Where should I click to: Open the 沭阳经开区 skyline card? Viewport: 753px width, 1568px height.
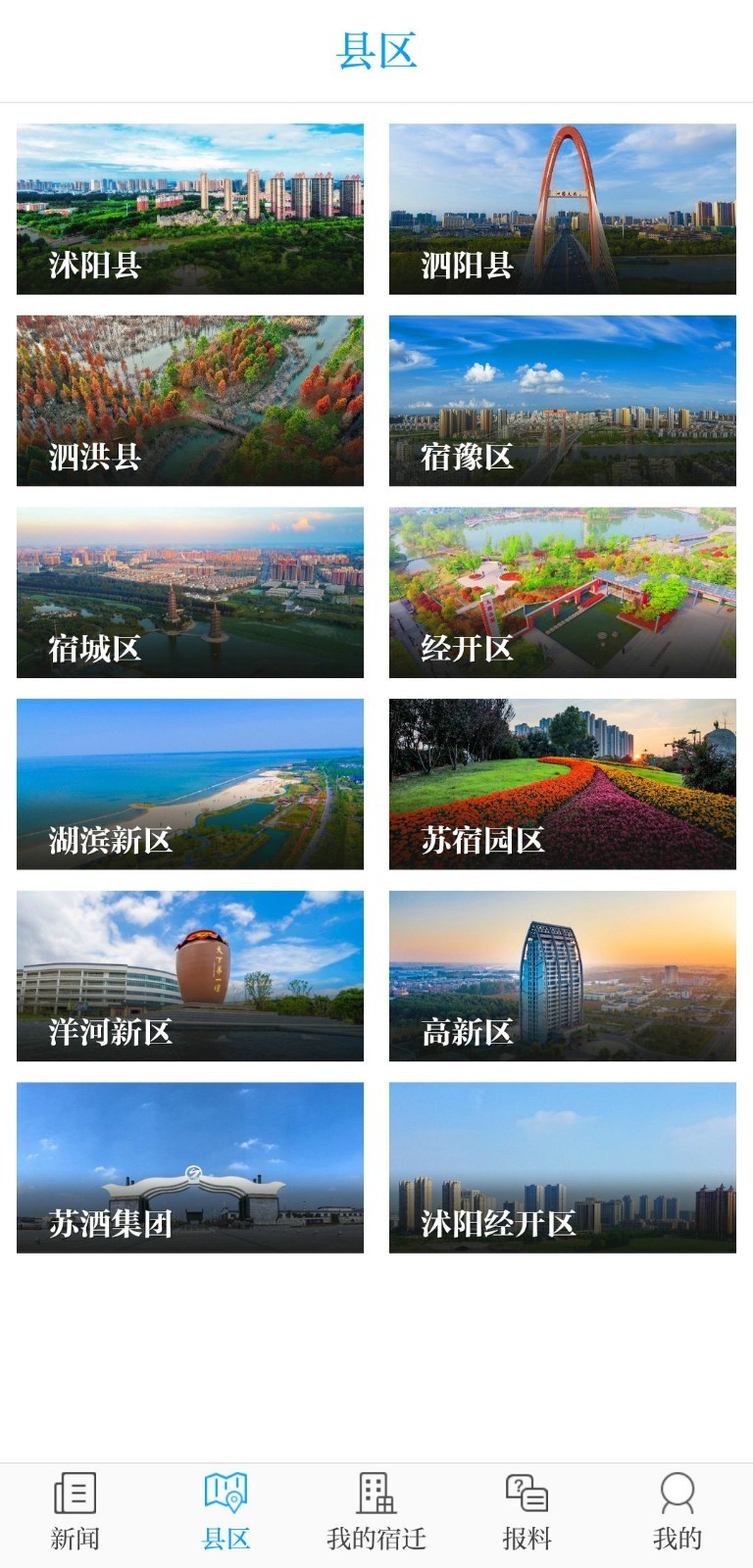(564, 1166)
